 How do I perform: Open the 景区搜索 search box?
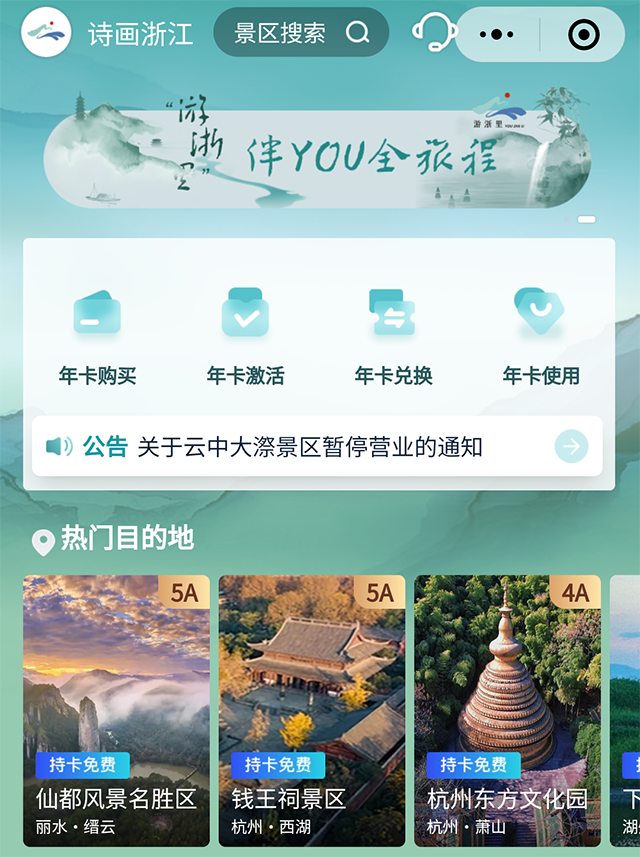(300, 33)
